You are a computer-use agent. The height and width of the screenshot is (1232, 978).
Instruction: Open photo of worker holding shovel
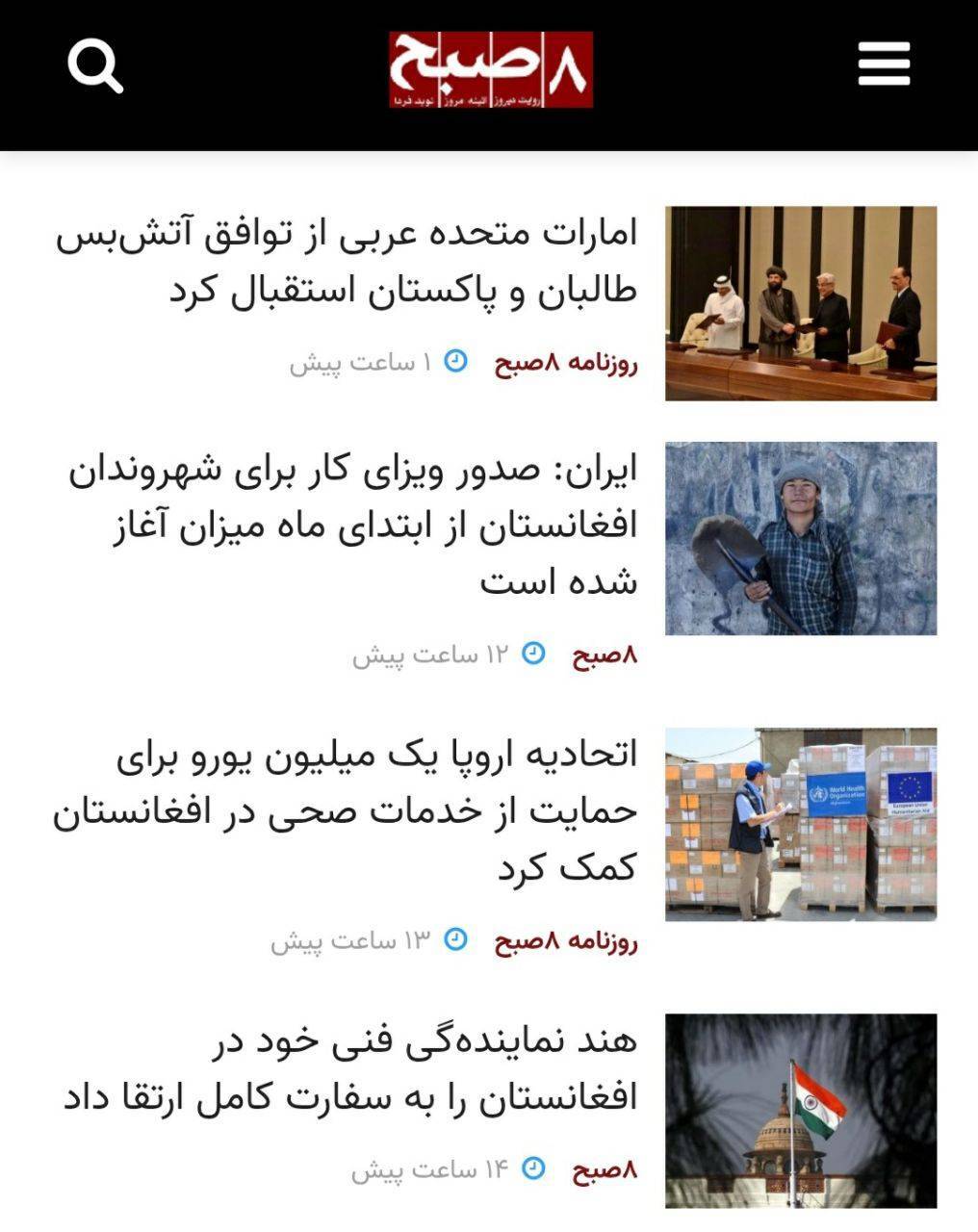pos(800,538)
